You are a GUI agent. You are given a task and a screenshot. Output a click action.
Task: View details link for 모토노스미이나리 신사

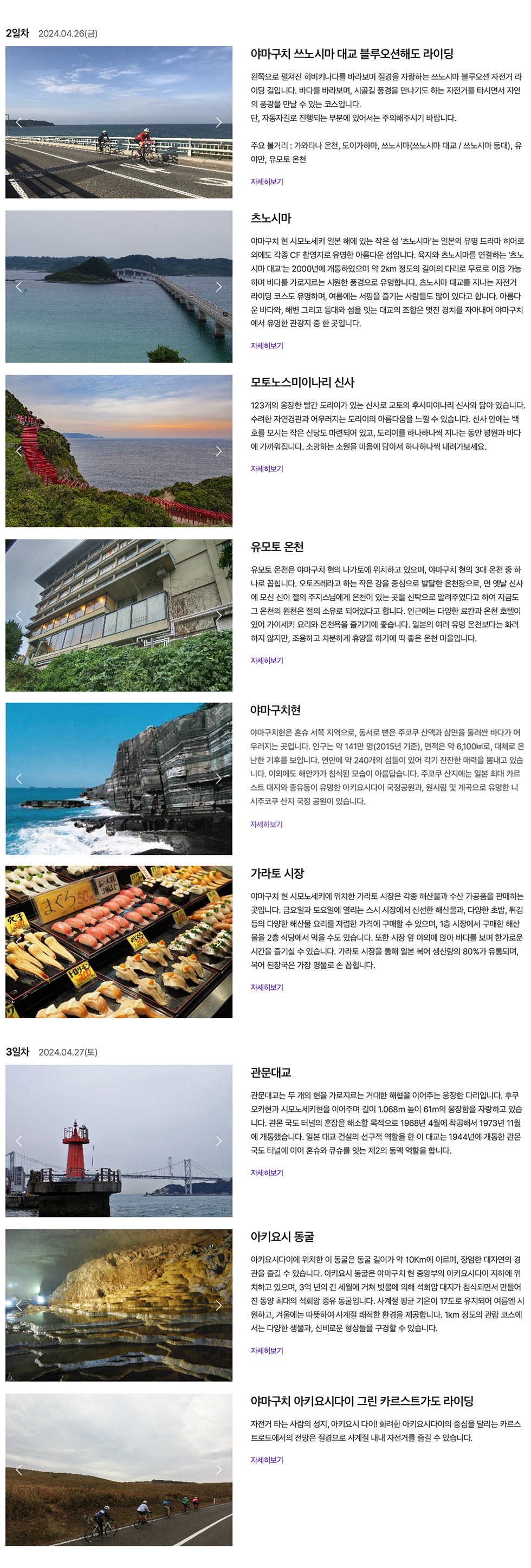[267, 469]
